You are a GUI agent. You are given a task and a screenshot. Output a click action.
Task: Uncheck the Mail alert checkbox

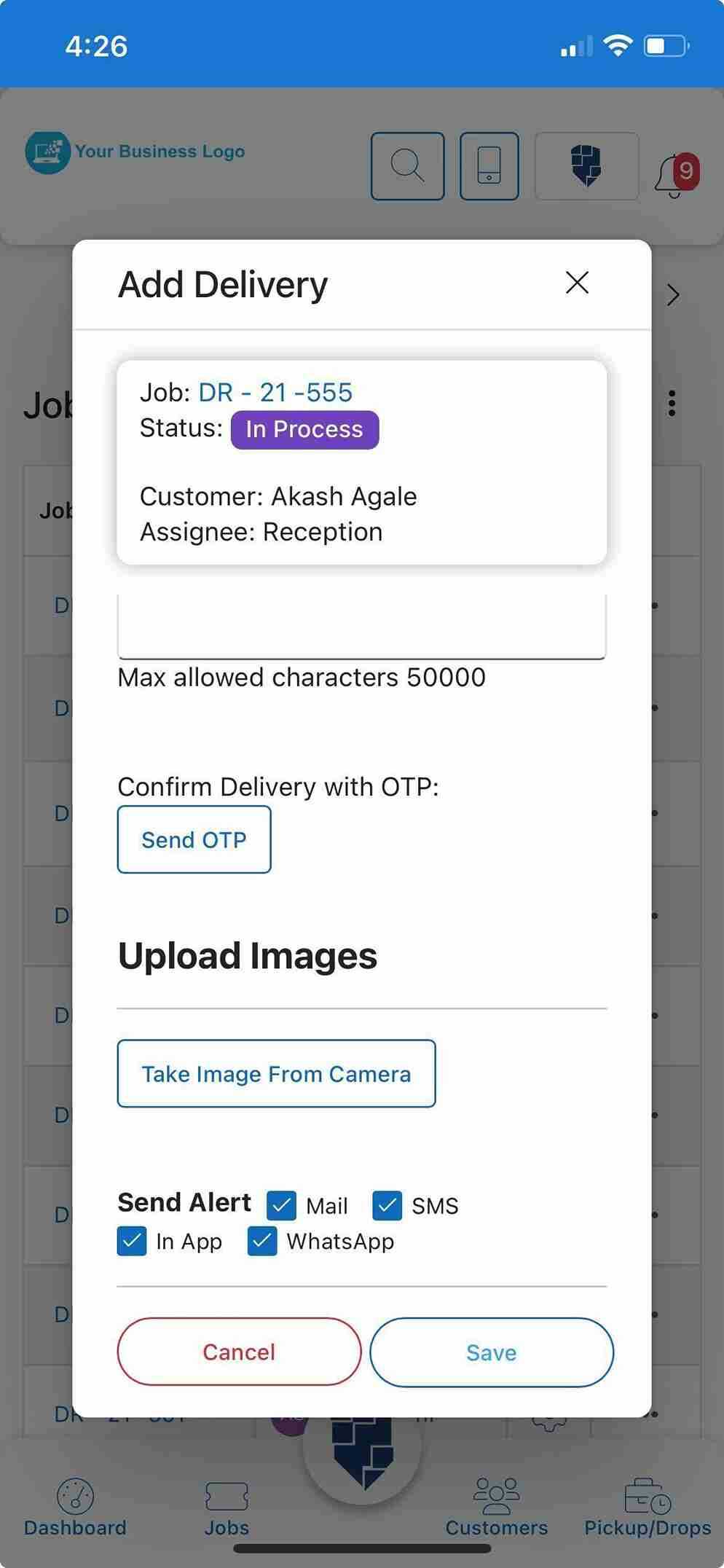coord(281,1206)
